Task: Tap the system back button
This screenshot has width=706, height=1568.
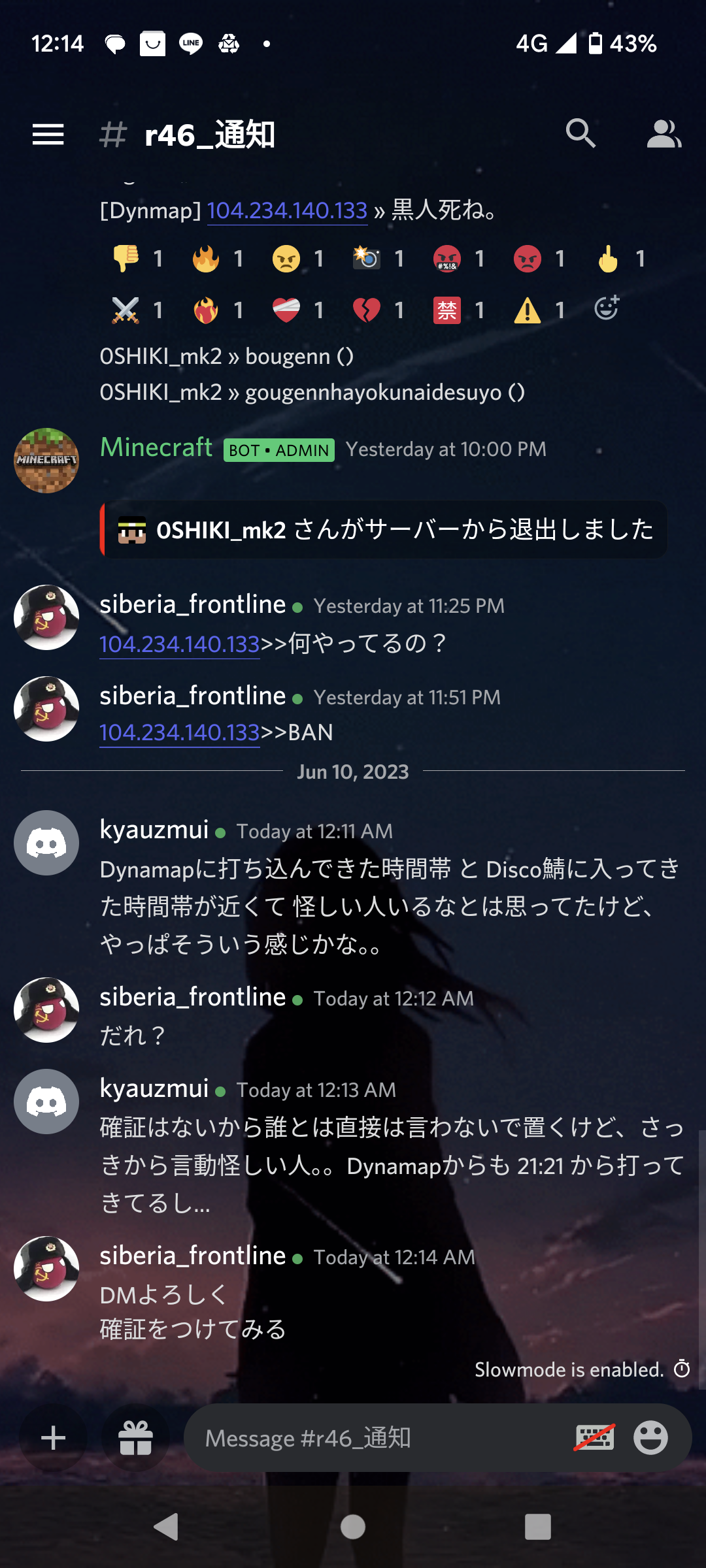Action: (166, 1527)
